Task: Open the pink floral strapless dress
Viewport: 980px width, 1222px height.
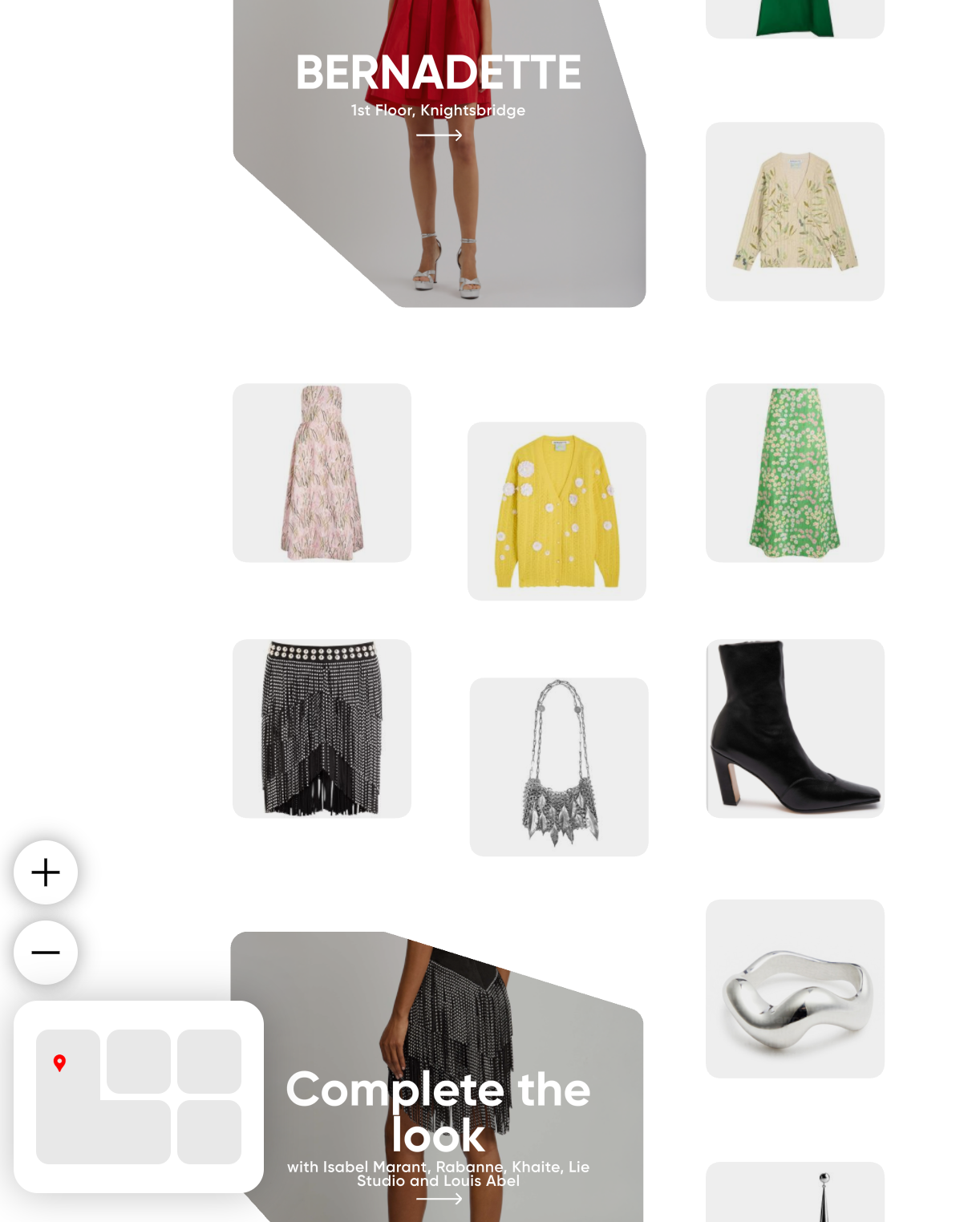Action: pos(322,473)
